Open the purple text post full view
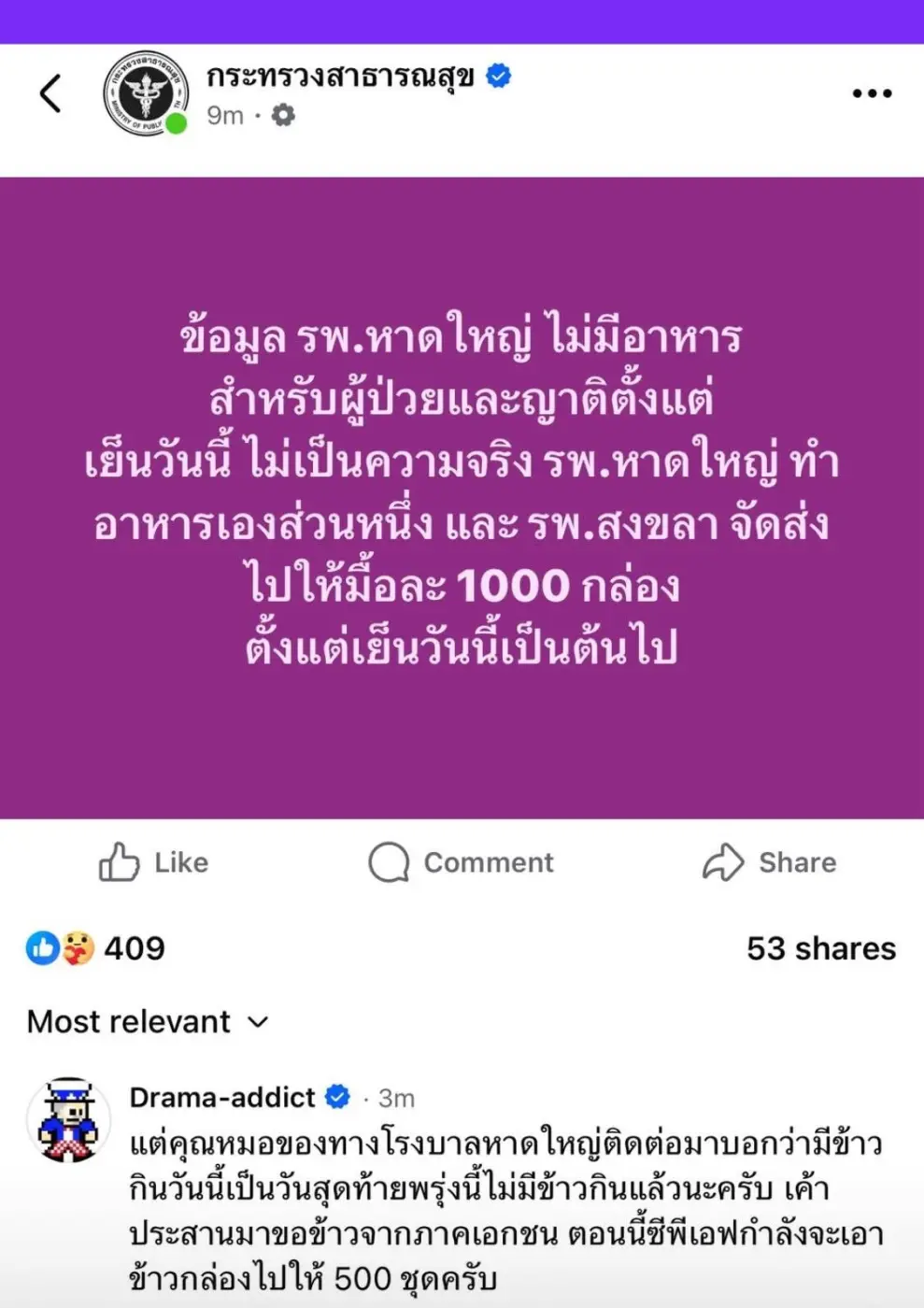924x1308 pixels. (462, 497)
